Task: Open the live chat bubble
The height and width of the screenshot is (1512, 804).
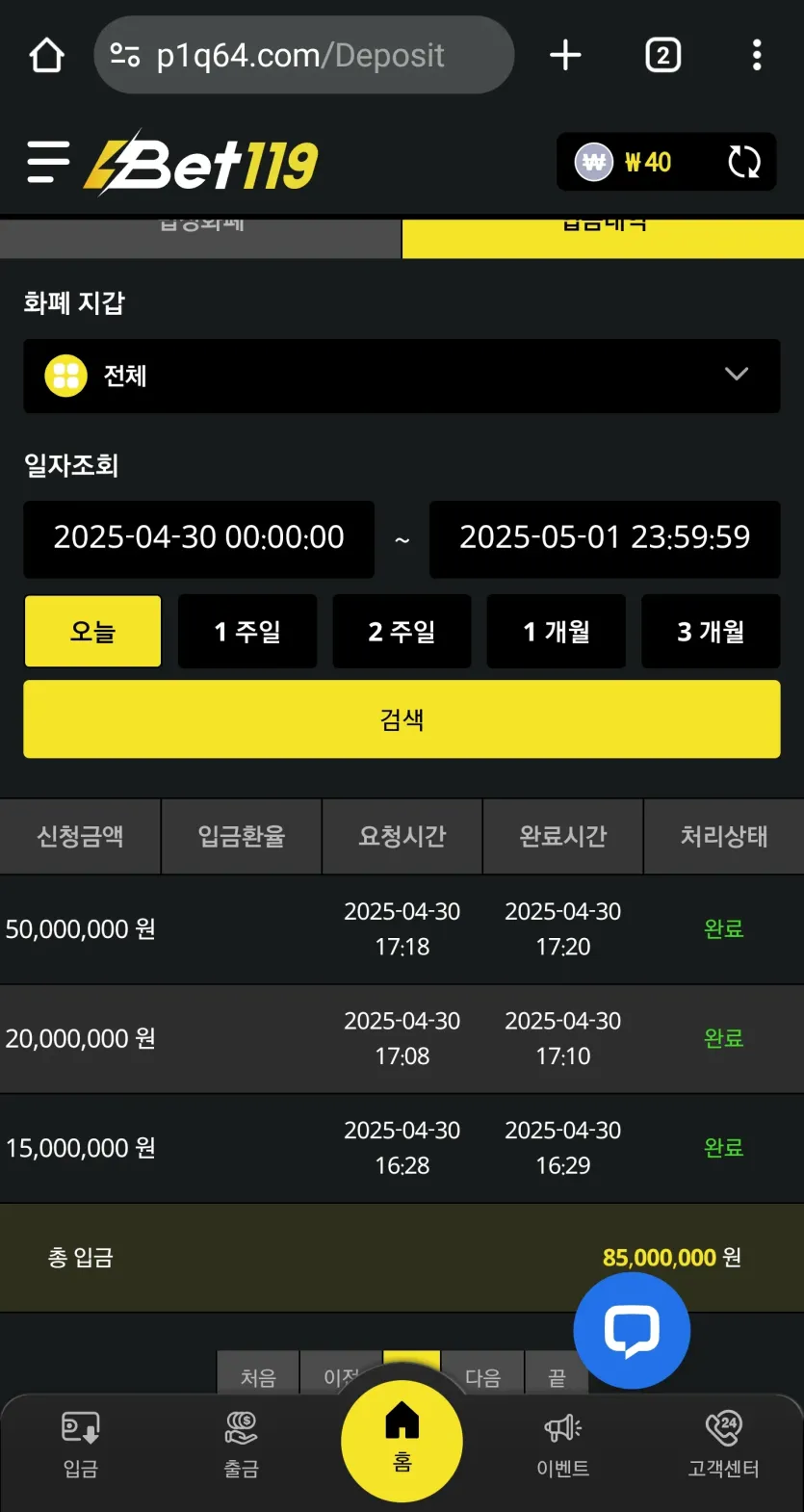Action: pyautogui.click(x=632, y=1331)
